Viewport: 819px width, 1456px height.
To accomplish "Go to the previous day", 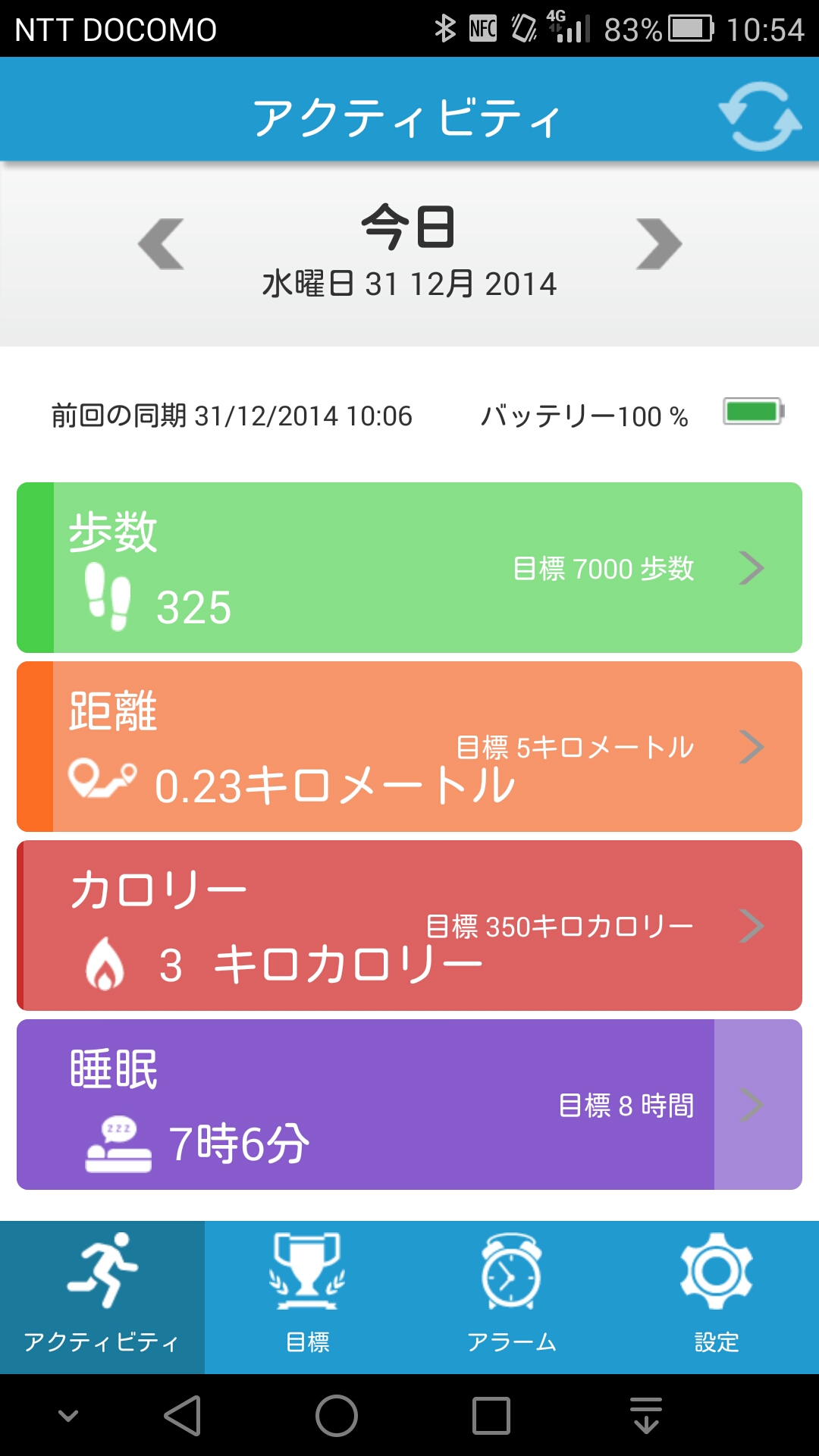I will [161, 244].
